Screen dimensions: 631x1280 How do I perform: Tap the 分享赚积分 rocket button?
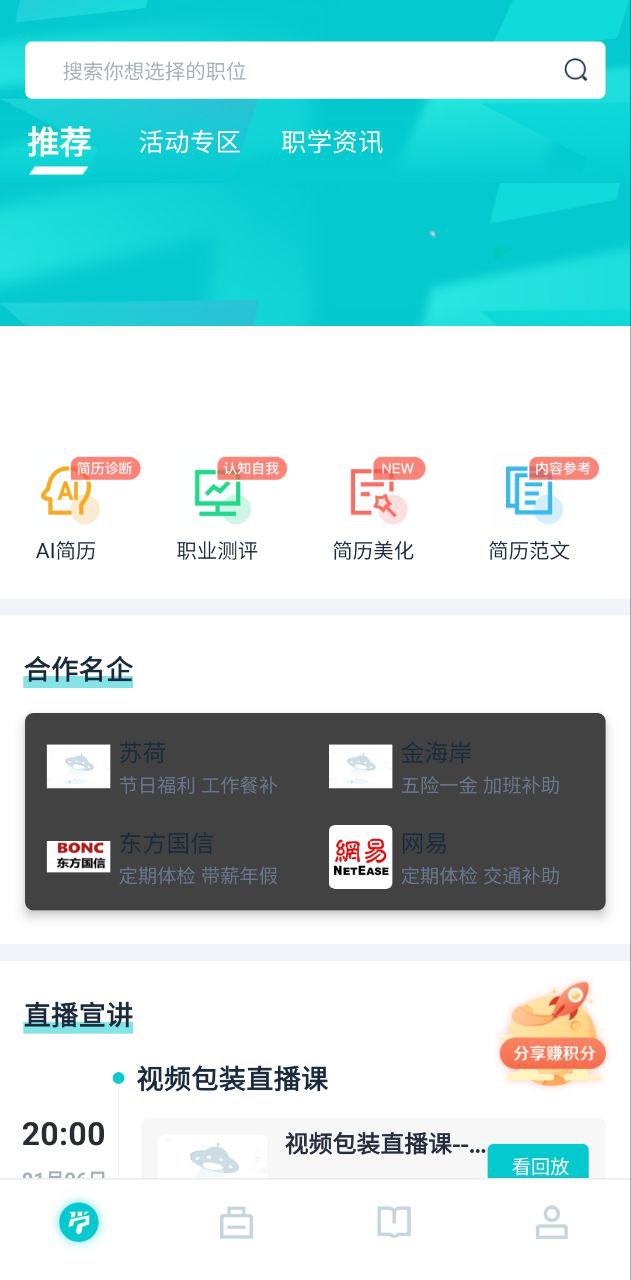(x=554, y=1030)
